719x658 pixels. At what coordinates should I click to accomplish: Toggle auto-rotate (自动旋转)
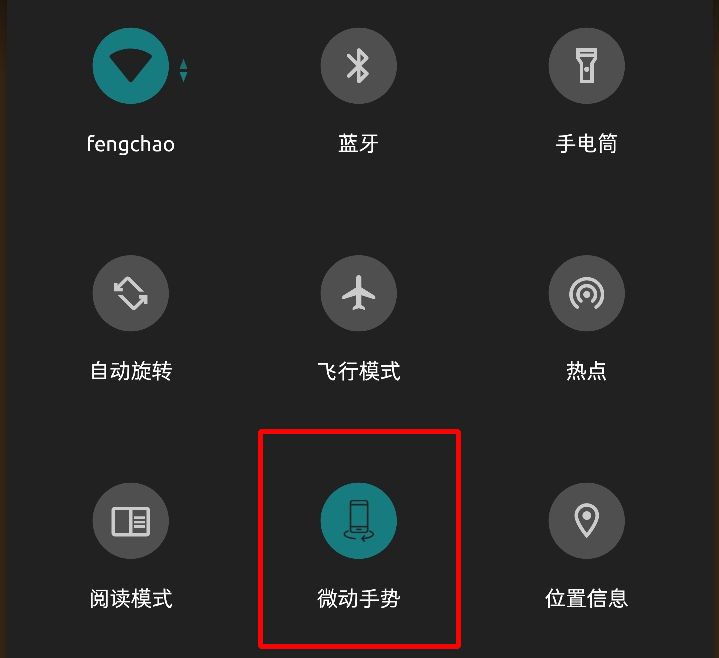pyautogui.click(x=131, y=294)
